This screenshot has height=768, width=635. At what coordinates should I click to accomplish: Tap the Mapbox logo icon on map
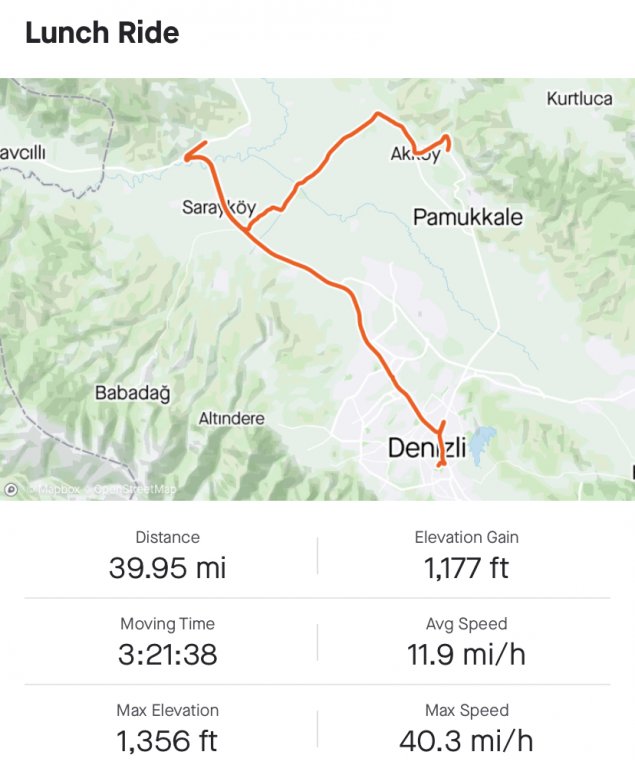click(11, 489)
